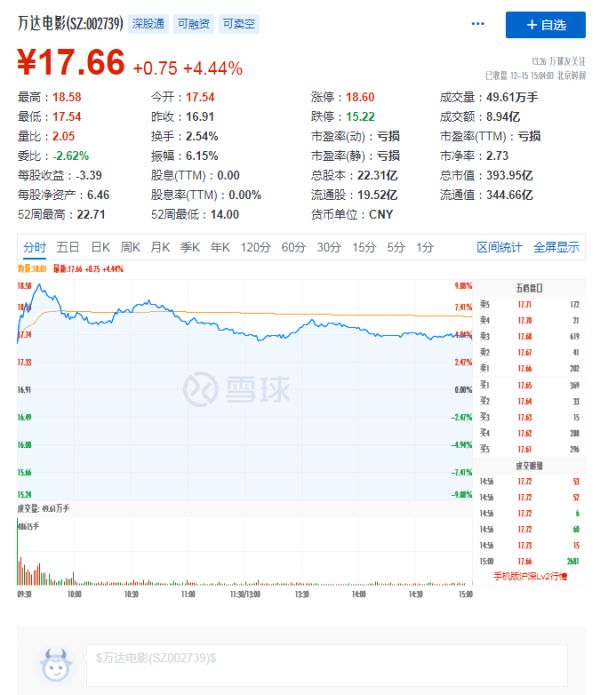Switch to the 日K chart tab
Screen dimensions: 600x695
100,247
